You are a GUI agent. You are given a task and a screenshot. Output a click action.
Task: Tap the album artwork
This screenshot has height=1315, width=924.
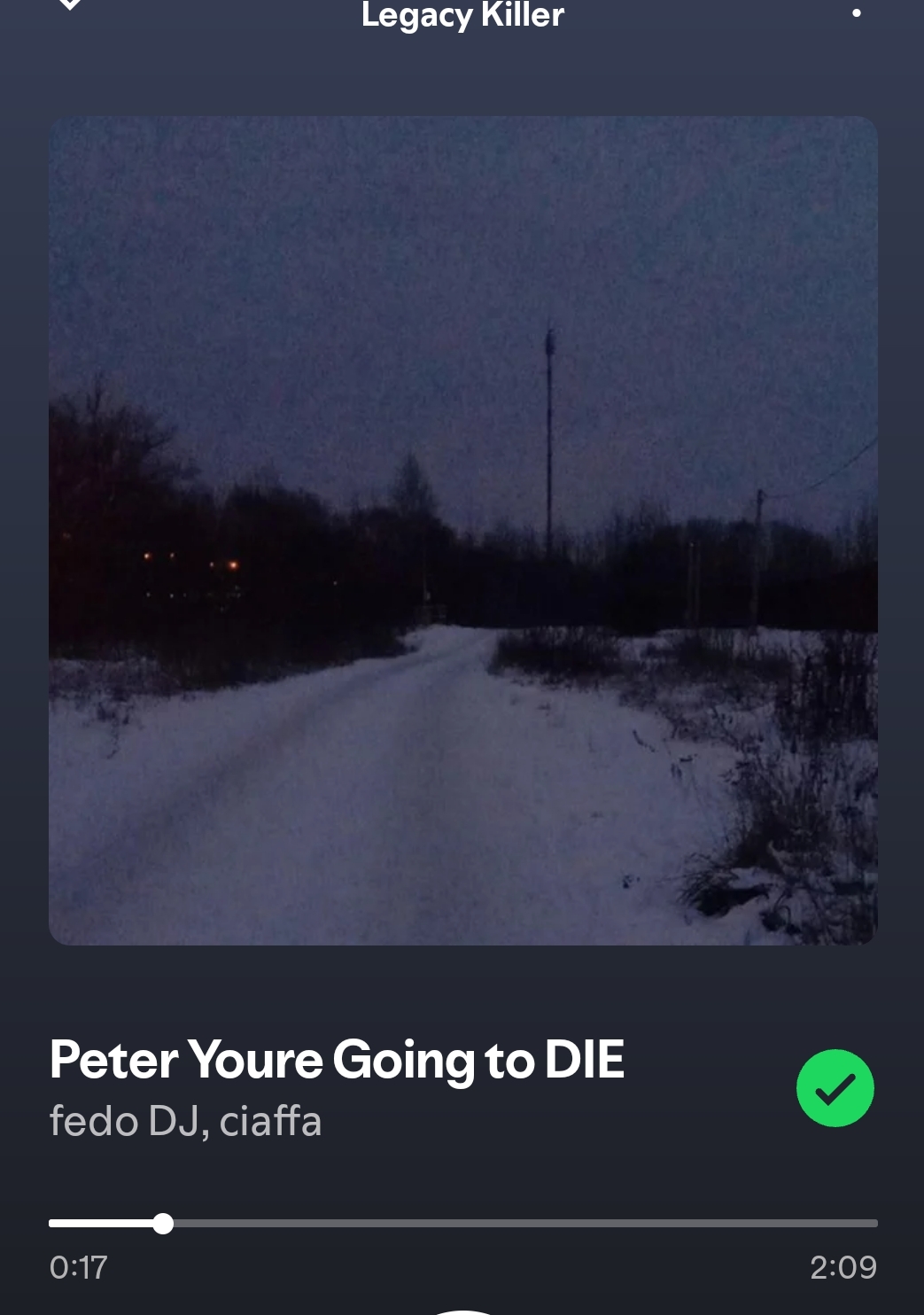[x=462, y=530]
